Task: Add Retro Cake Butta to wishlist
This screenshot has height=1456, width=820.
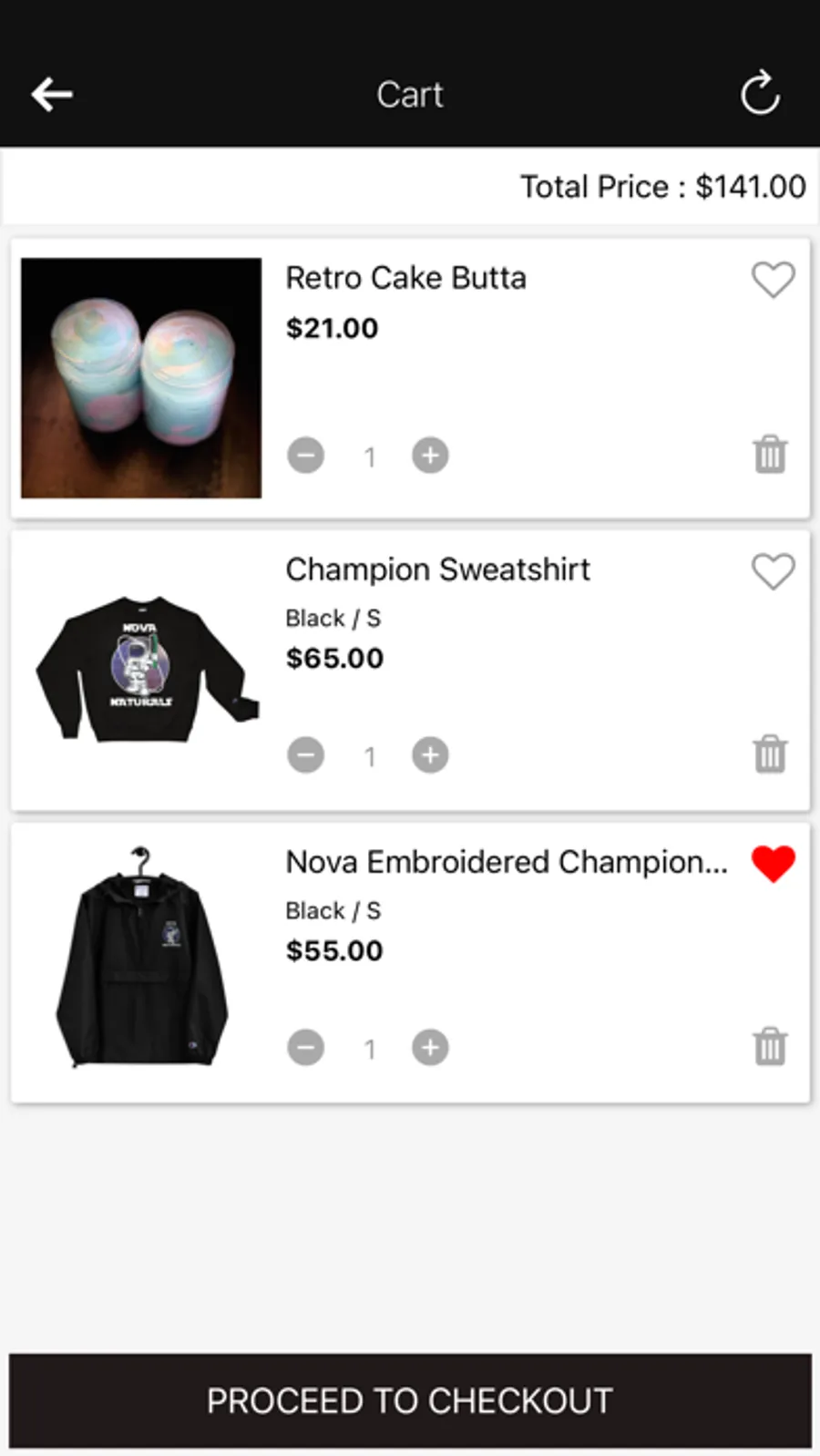Action: (x=773, y=280)
